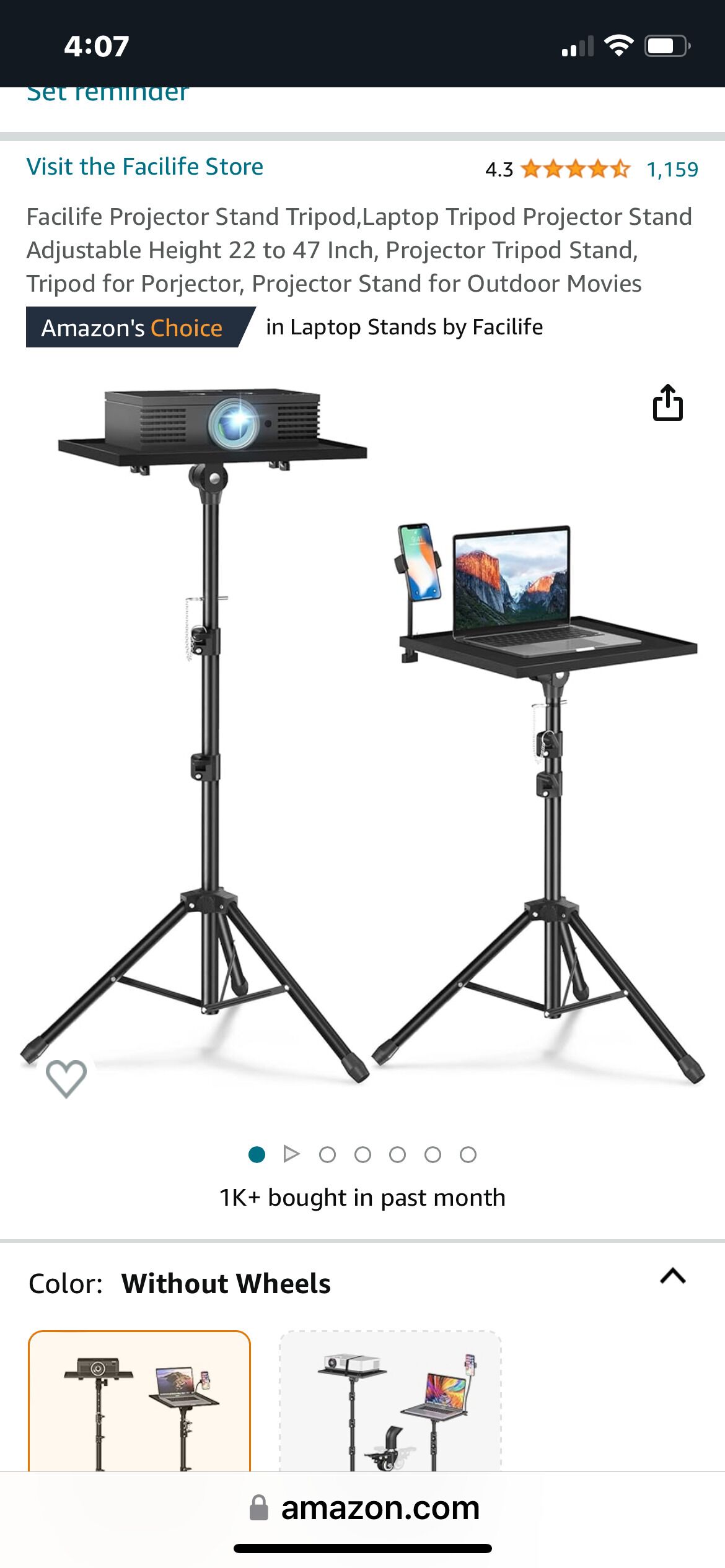The height and width of the screenshot is (1568, 725).
Task: Open the Set reminder link
Action: [x=107, y=94]
